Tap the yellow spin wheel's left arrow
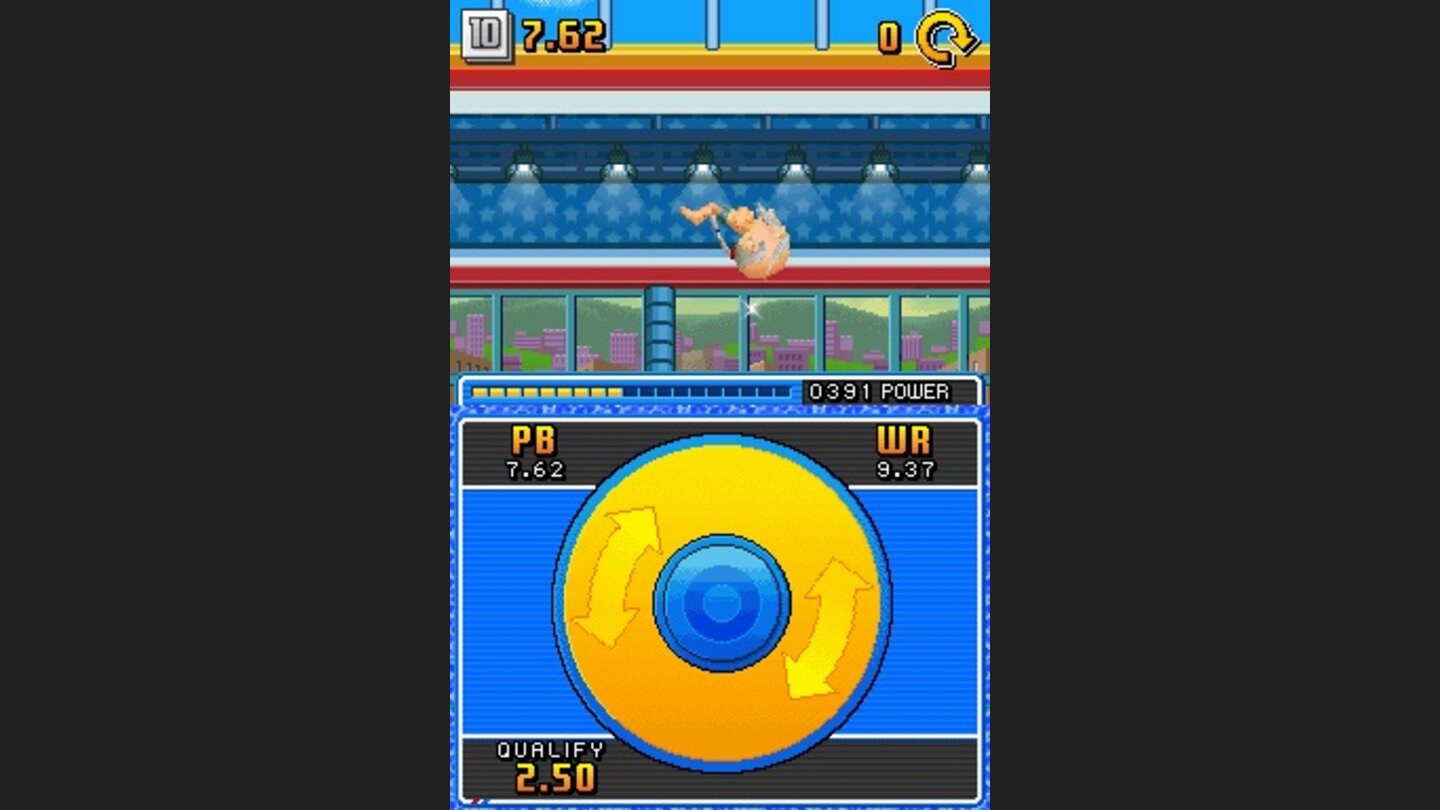 [x=618, y=576]
